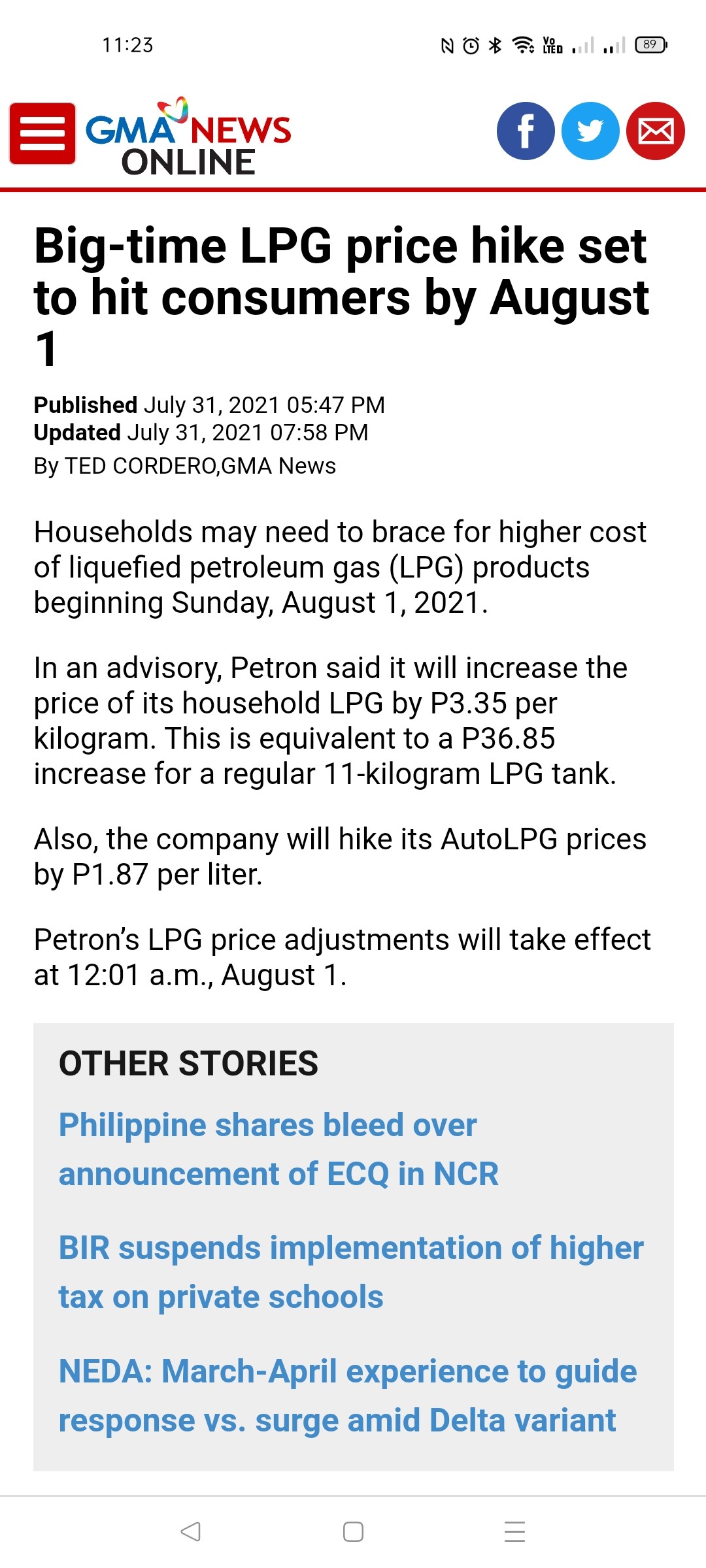
Task: Share the article via email
Action: click(656, 131)
